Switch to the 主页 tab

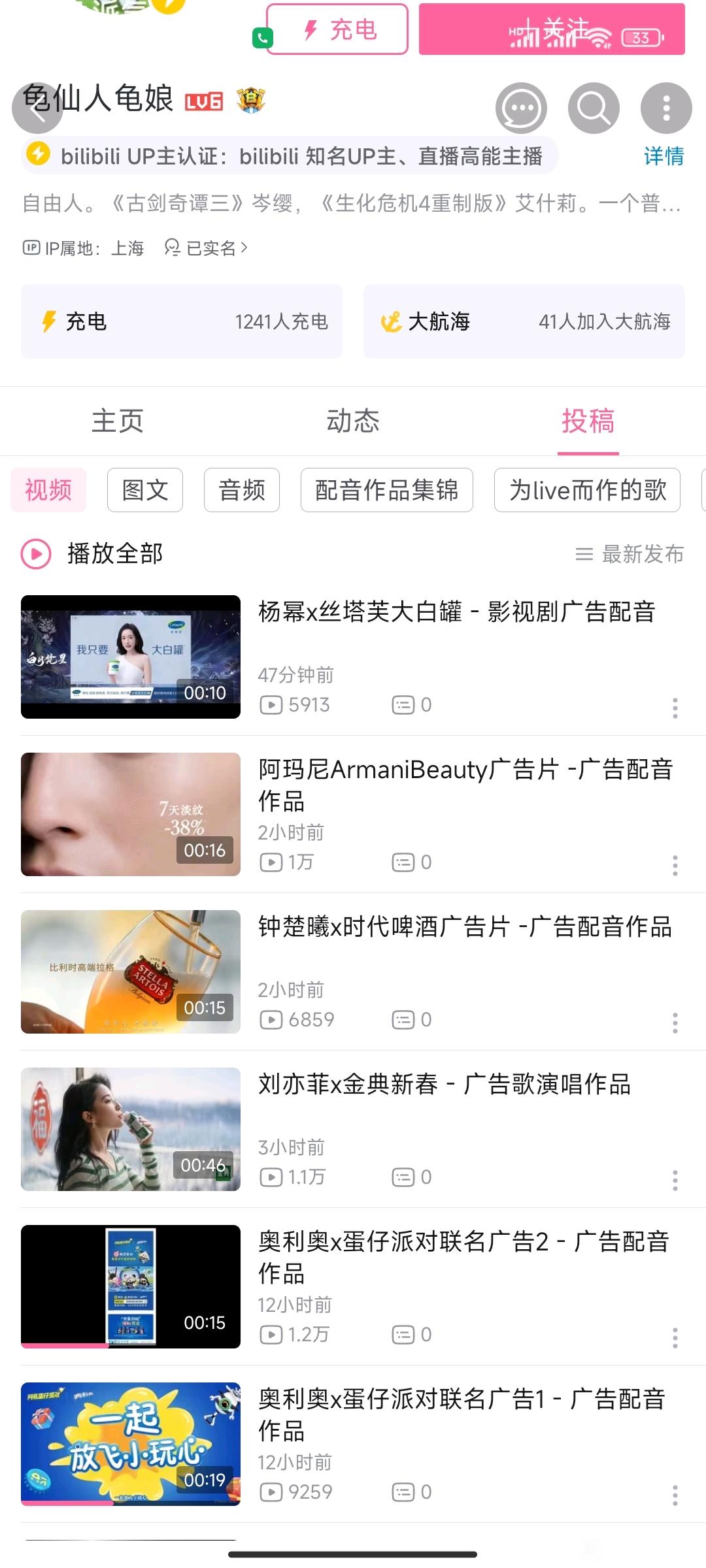pyautogui.click(x=118, y=421)
